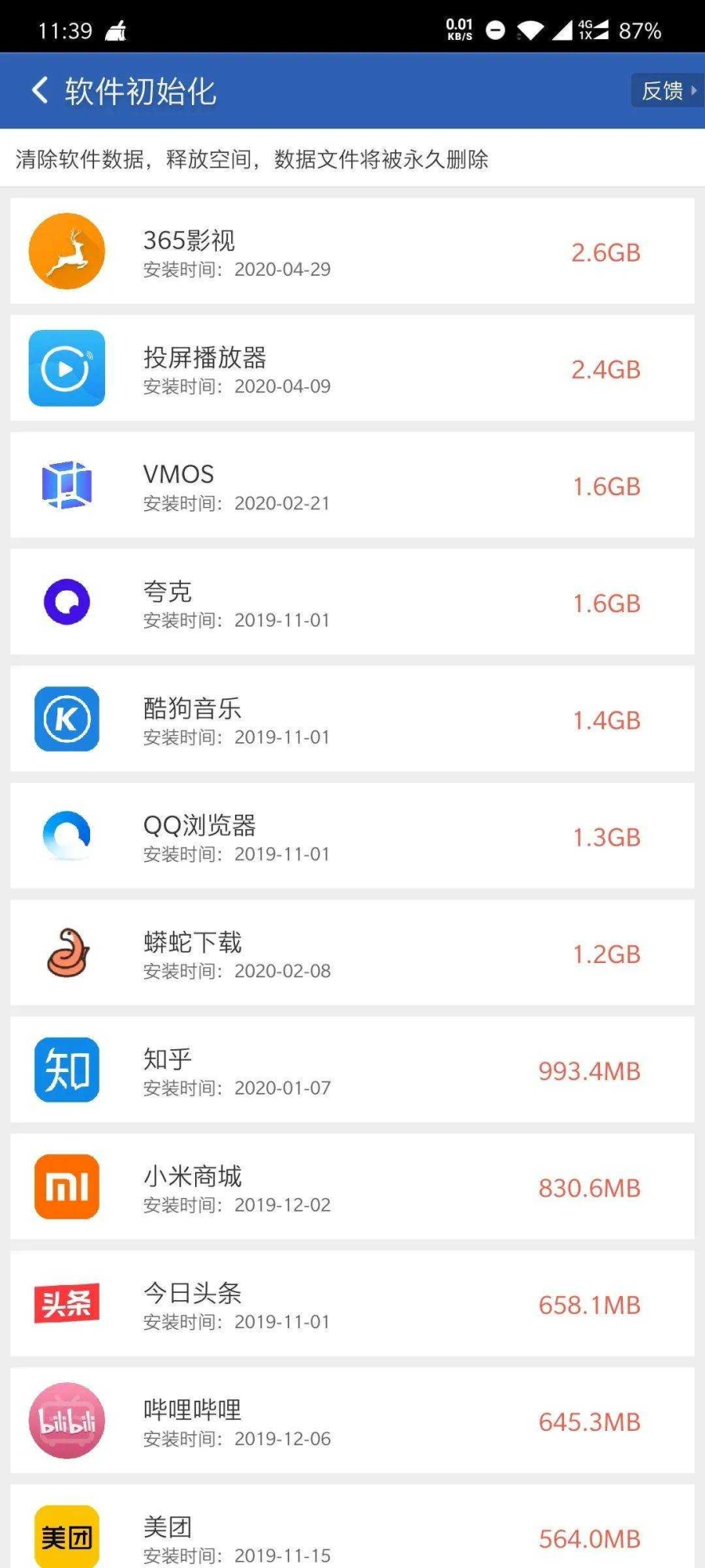The width and height of the screenshot is (705, 1568).
Task: Select the 365影视 app row
Action: point(352,252)
